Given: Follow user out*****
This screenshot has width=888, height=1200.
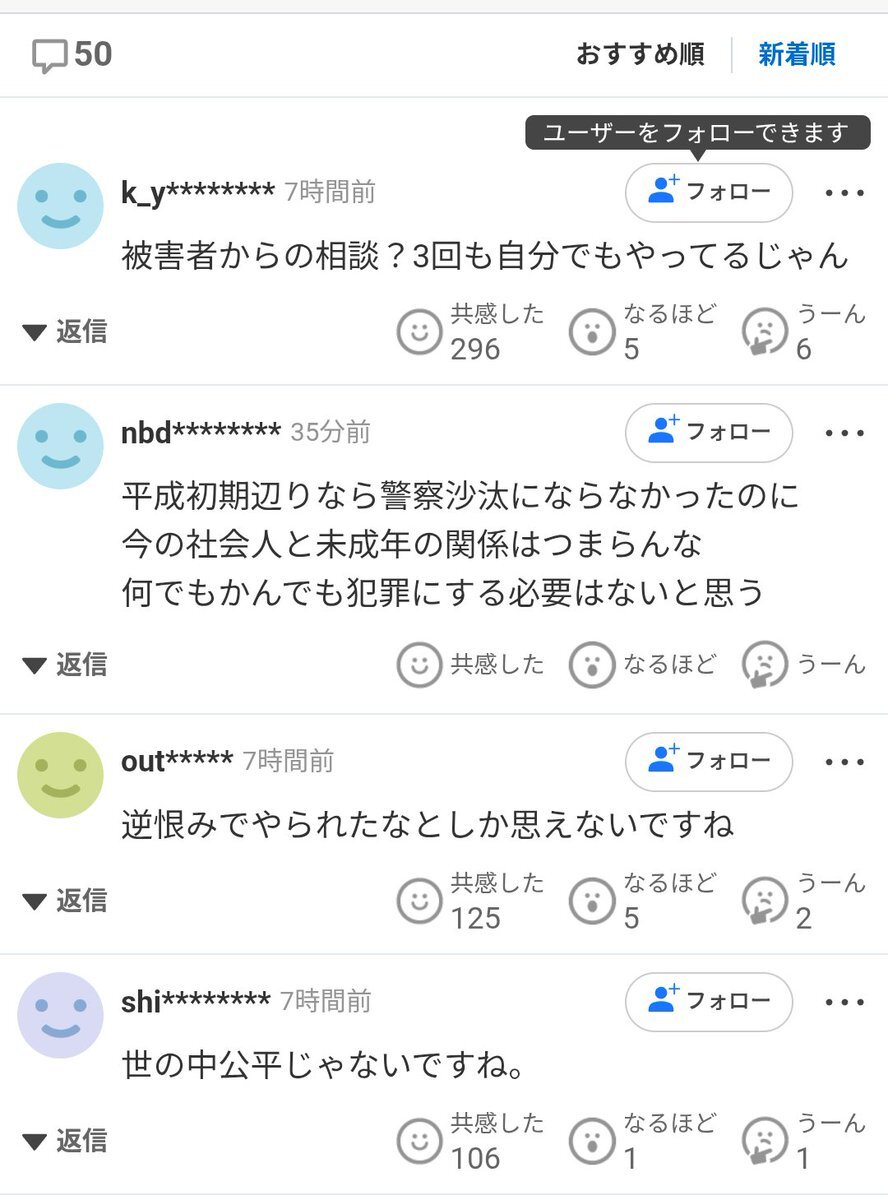Looking at the screenshot, I should (x=709, y=761).
